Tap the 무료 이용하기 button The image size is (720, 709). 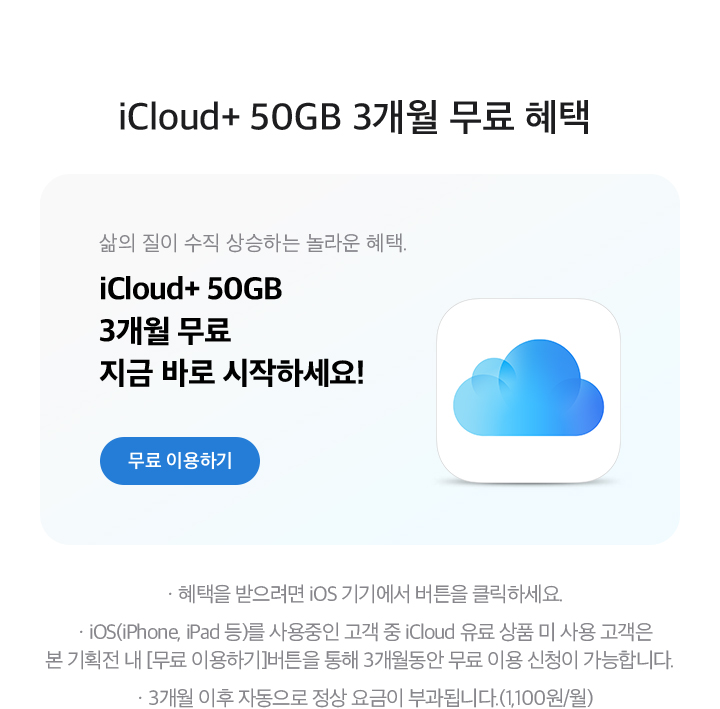coord(180,461)
